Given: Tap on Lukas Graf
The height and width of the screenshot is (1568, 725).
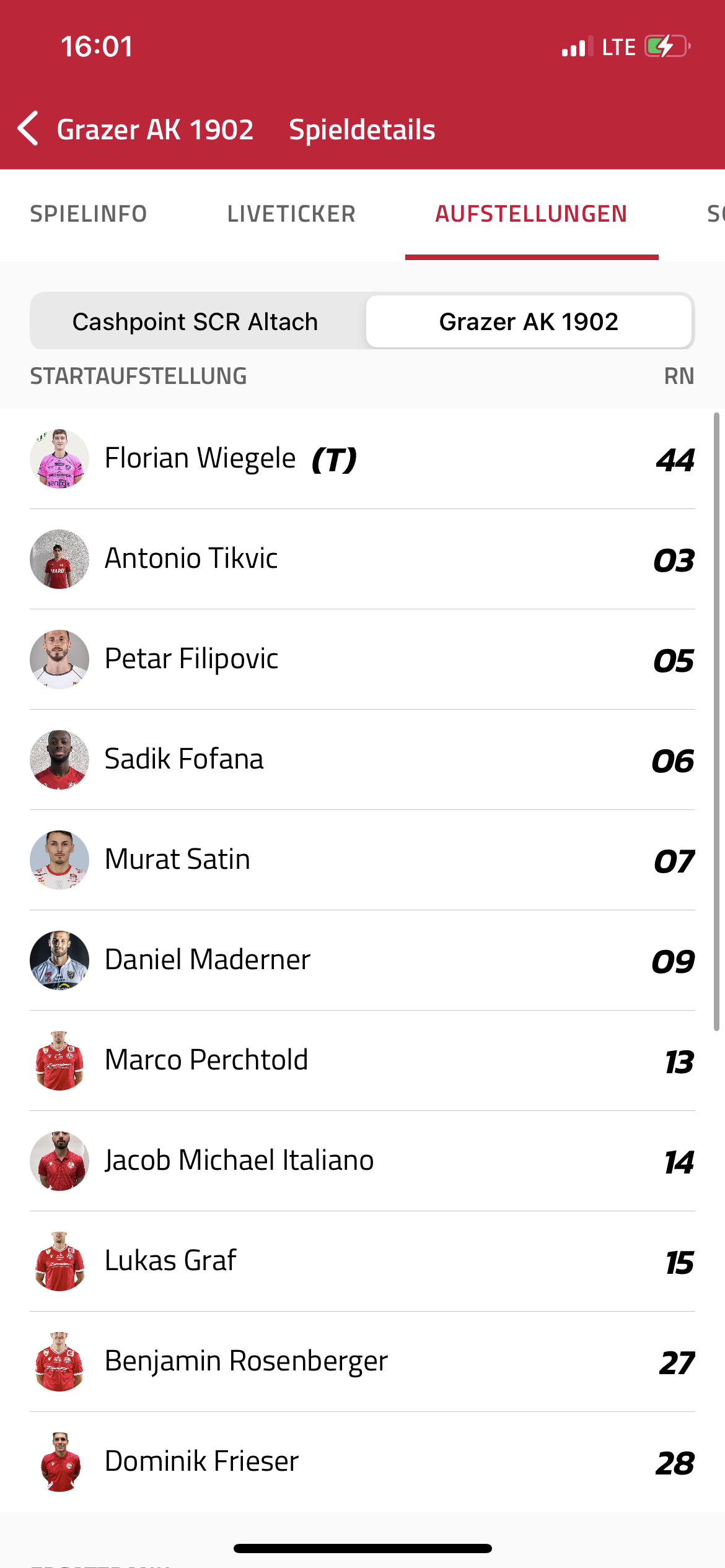Looking at the screenshot, I should 362,1261.
